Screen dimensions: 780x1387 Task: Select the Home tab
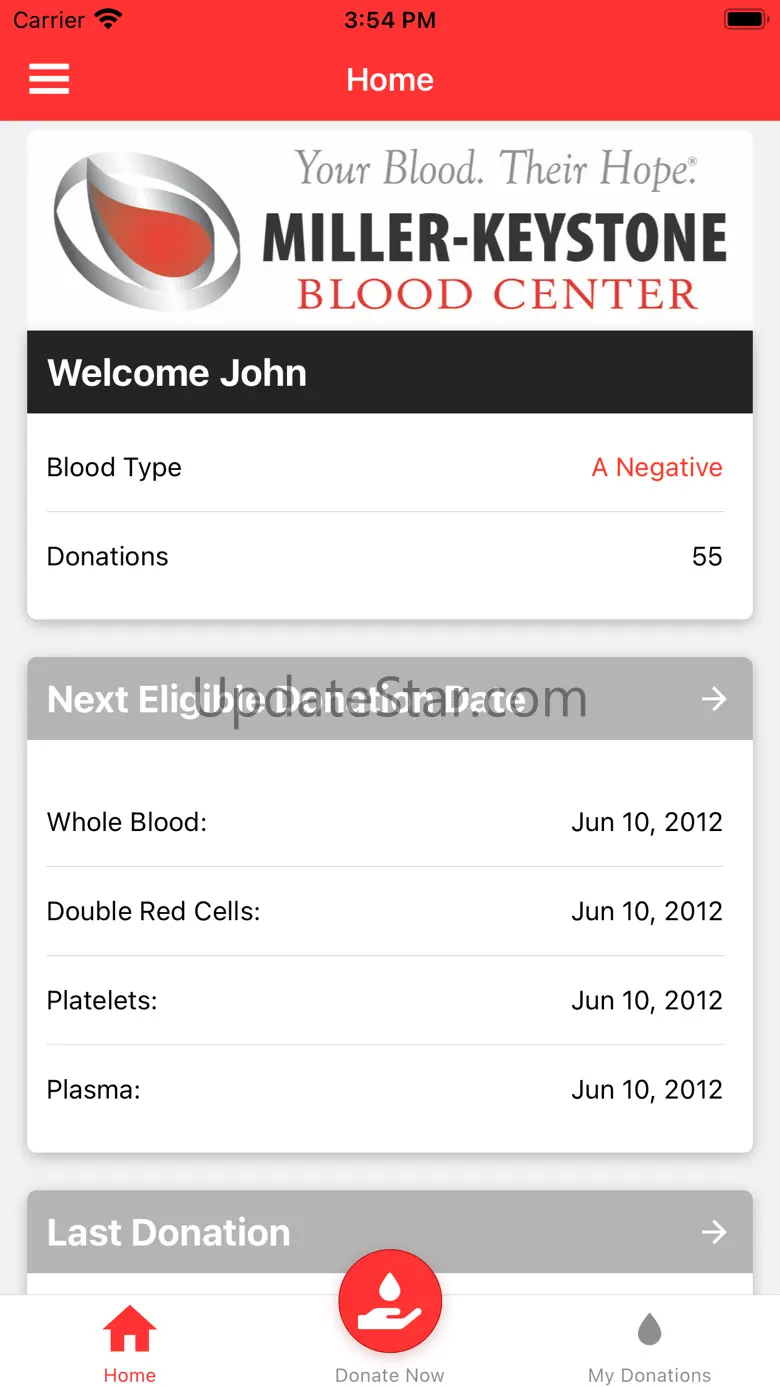pos(130,1343)
